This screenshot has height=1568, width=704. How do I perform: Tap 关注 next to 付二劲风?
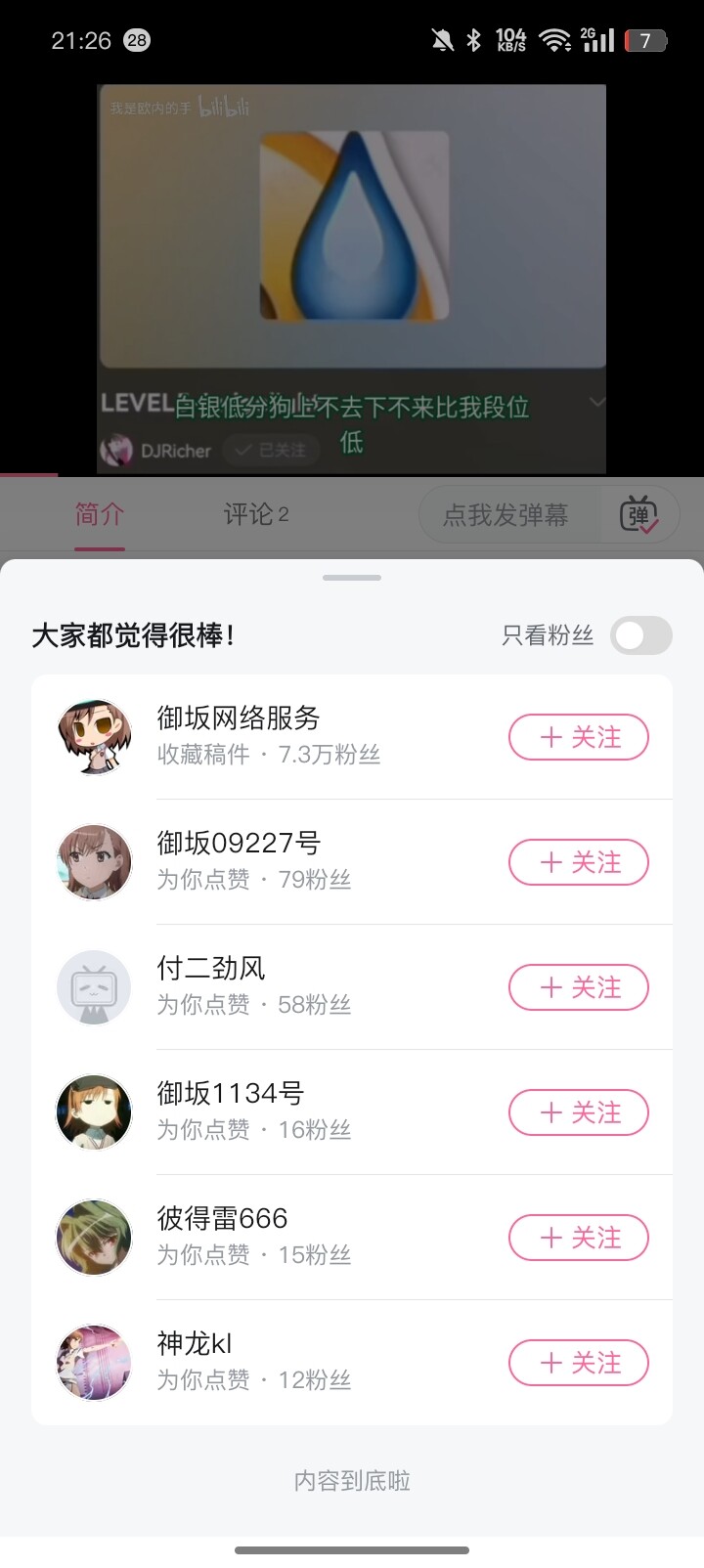tap(579, 987)
